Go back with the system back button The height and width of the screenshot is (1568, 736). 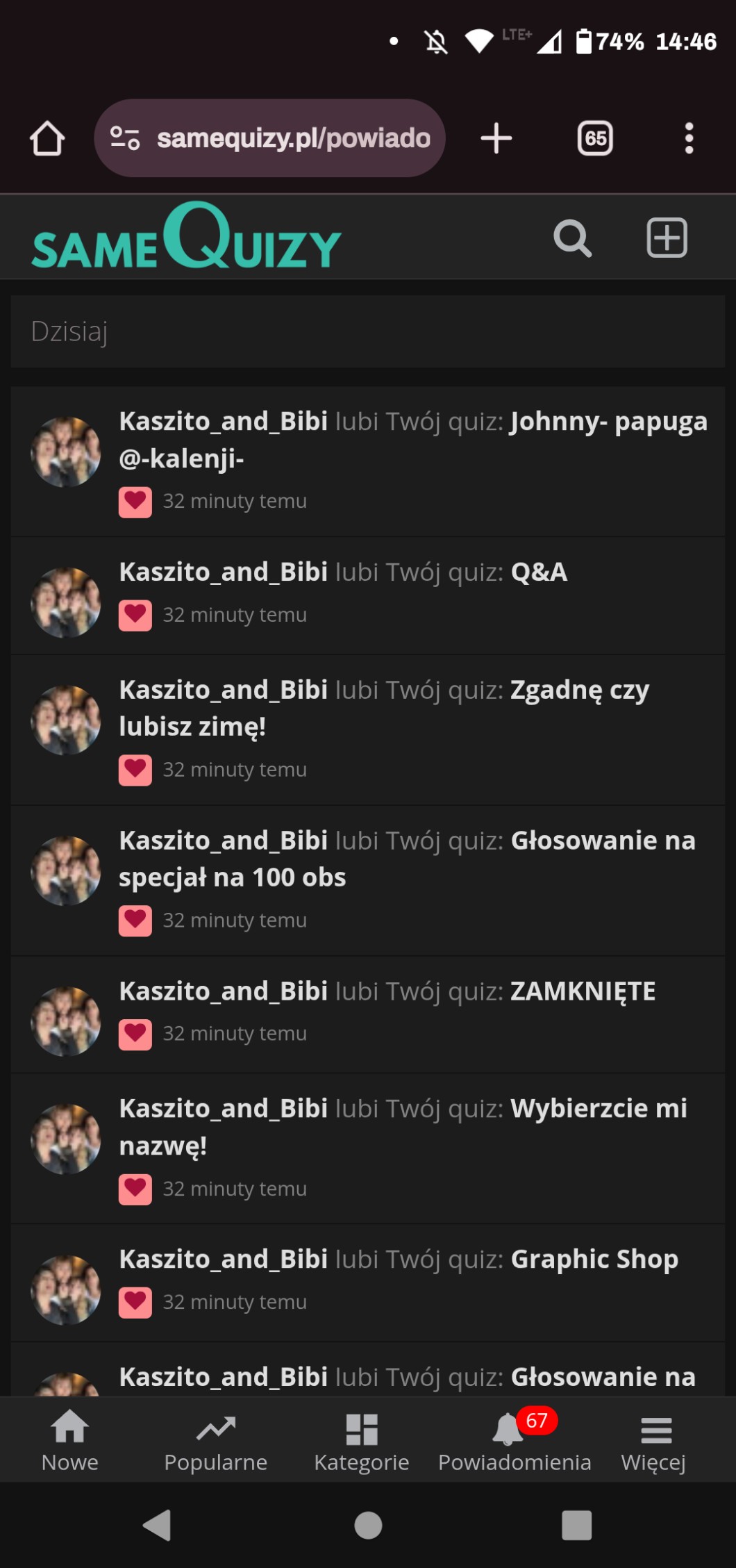point(157,1526)
